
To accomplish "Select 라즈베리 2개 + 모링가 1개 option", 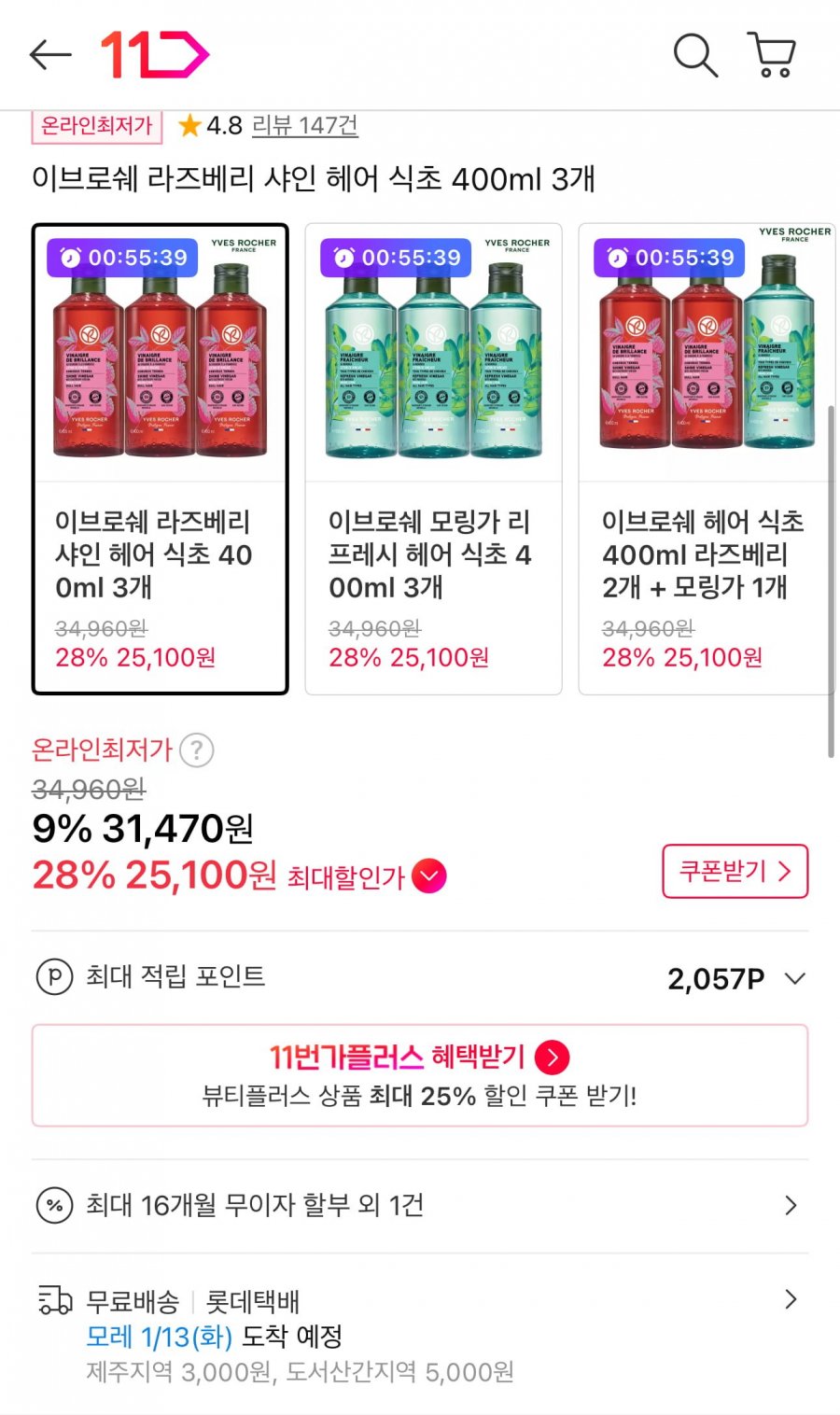I will pyautogui.click(x=706, y=459).
